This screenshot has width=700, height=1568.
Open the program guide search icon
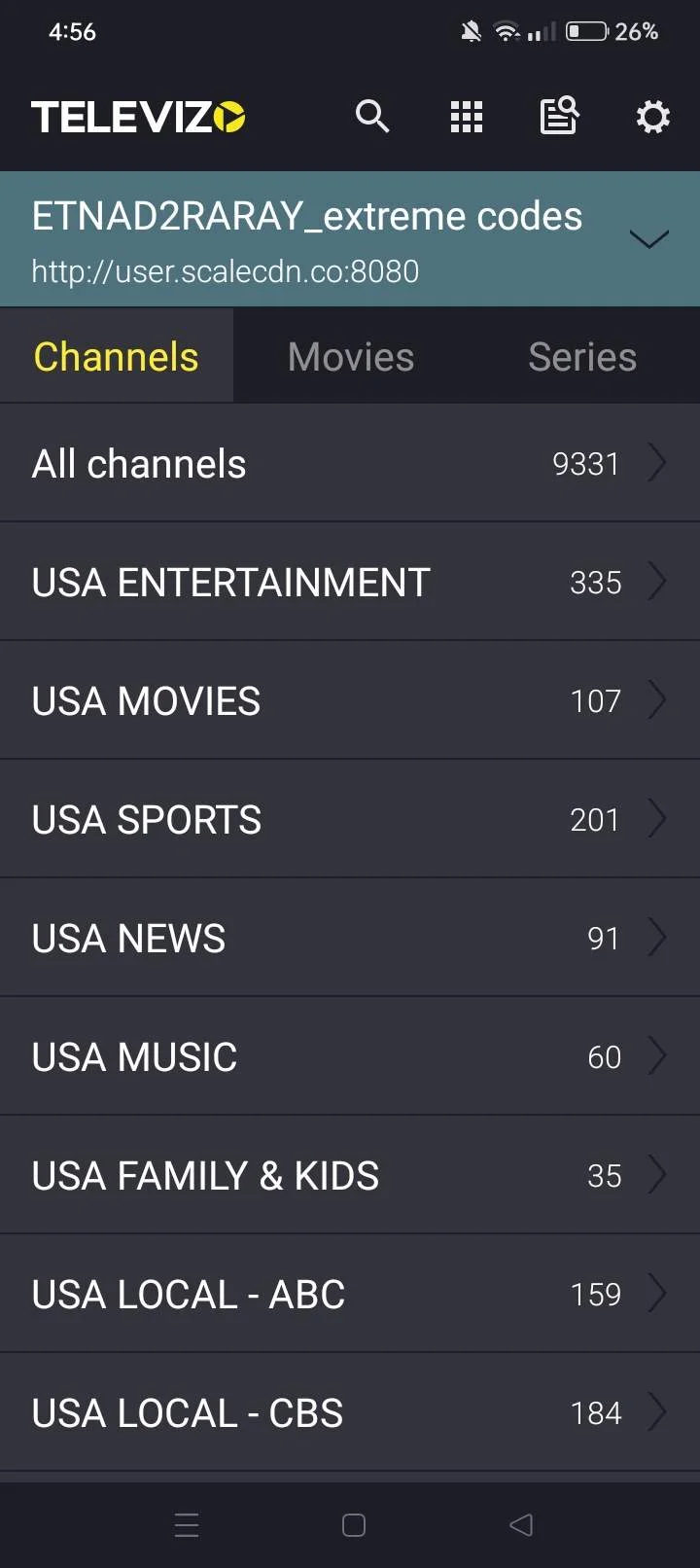560,116
